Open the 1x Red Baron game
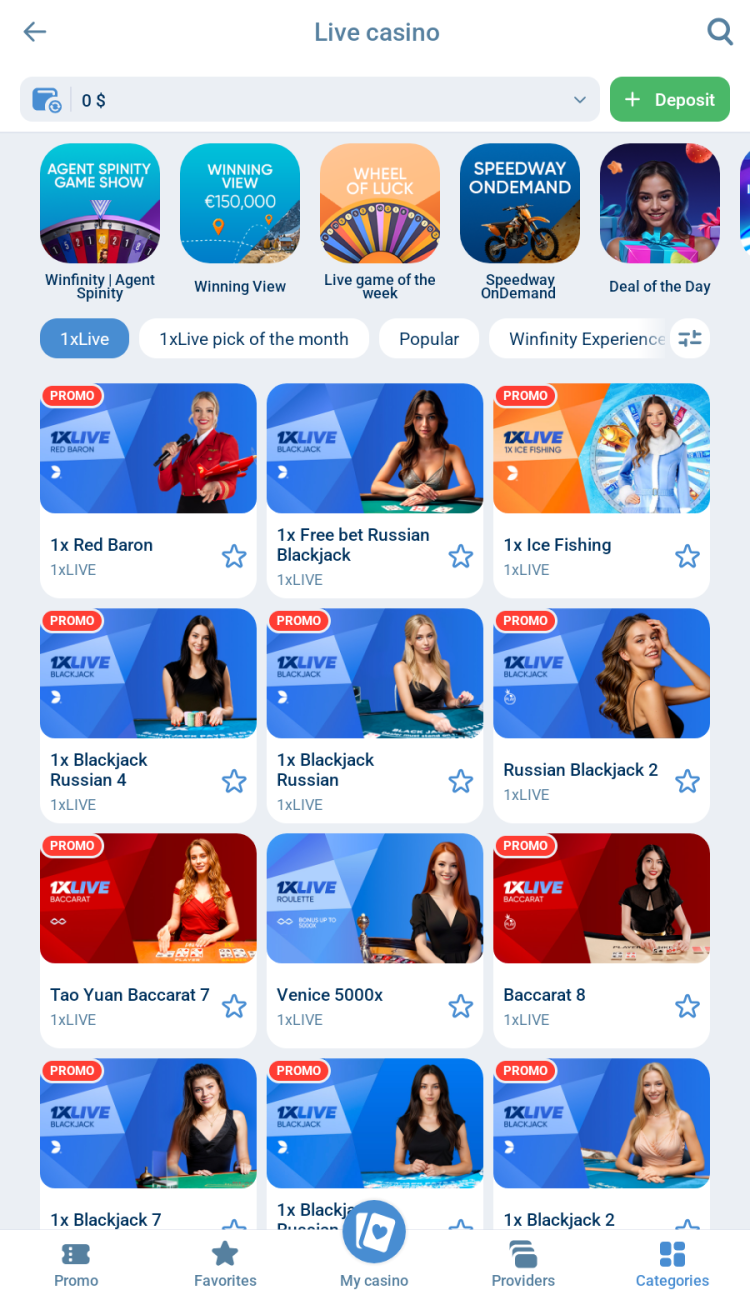 click(x=148, y=450)
